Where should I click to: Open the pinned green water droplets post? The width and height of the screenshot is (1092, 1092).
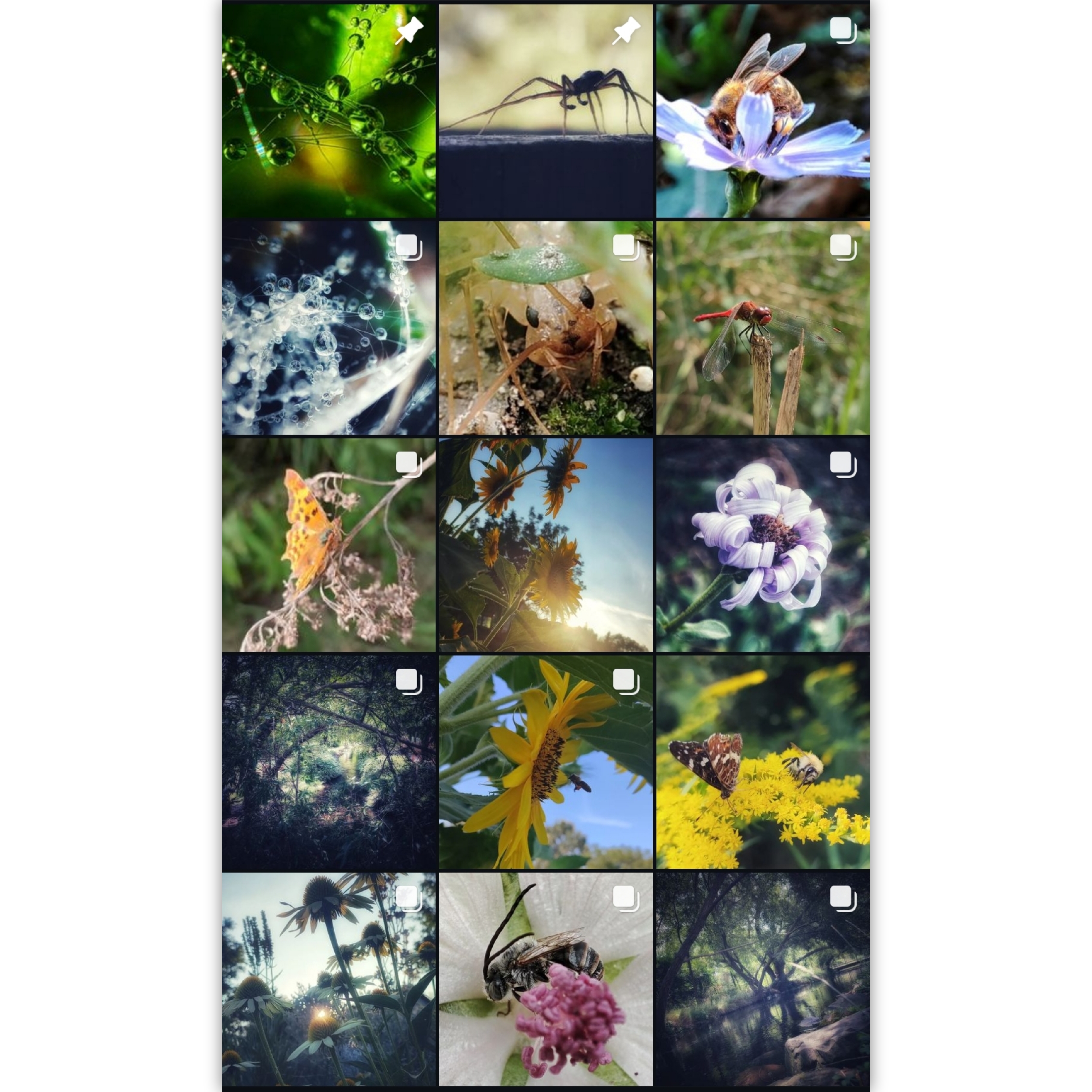(328, 111)
